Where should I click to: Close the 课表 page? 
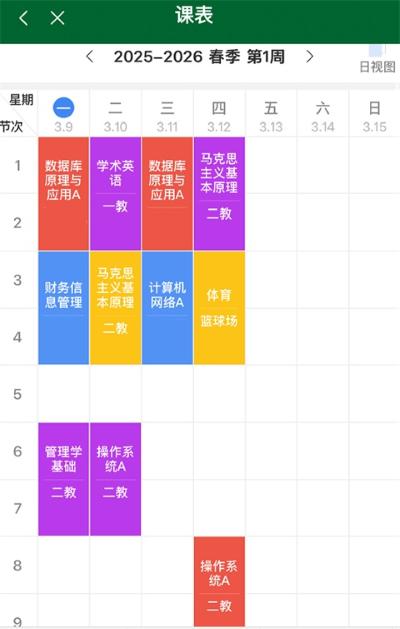coord(57,18)
